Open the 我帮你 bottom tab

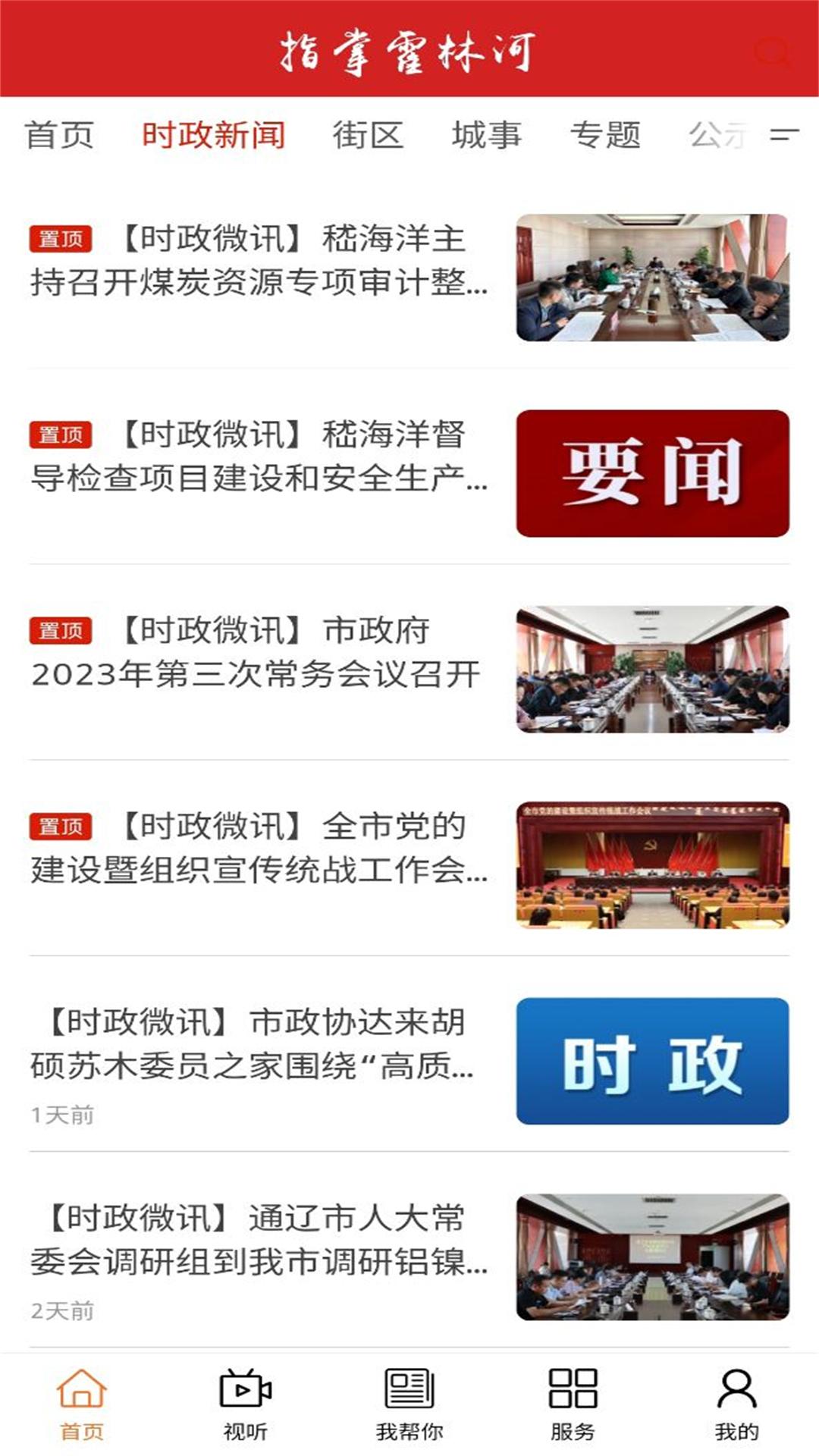[409, 1404]
